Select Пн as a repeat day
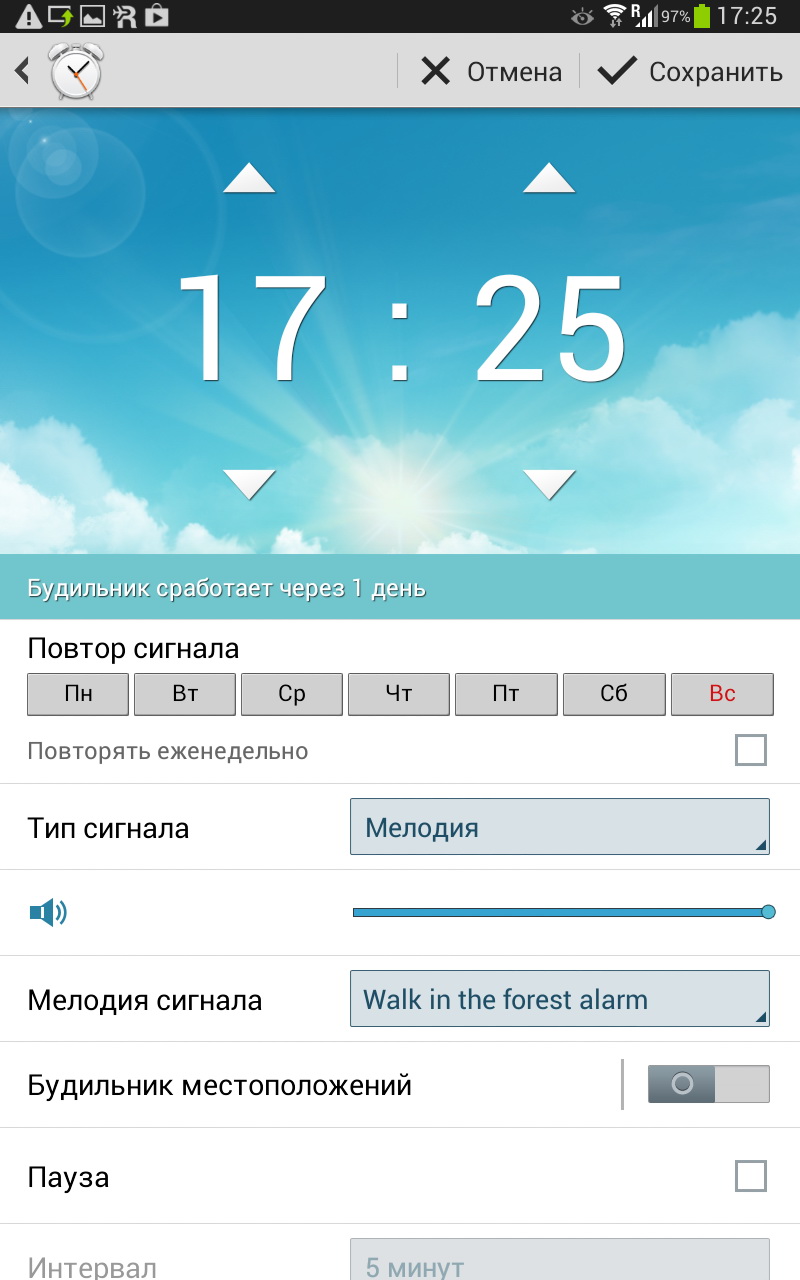 [x=78, y=694]
